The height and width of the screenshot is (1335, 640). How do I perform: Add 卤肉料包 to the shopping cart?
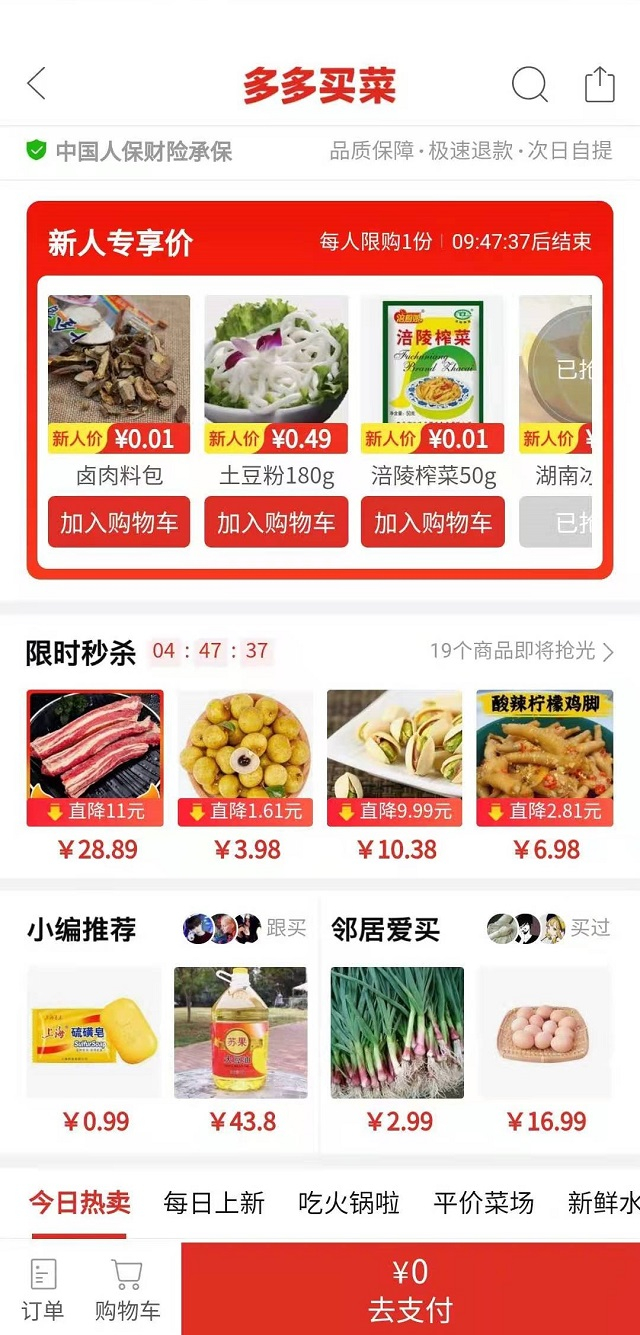(119, 522)
